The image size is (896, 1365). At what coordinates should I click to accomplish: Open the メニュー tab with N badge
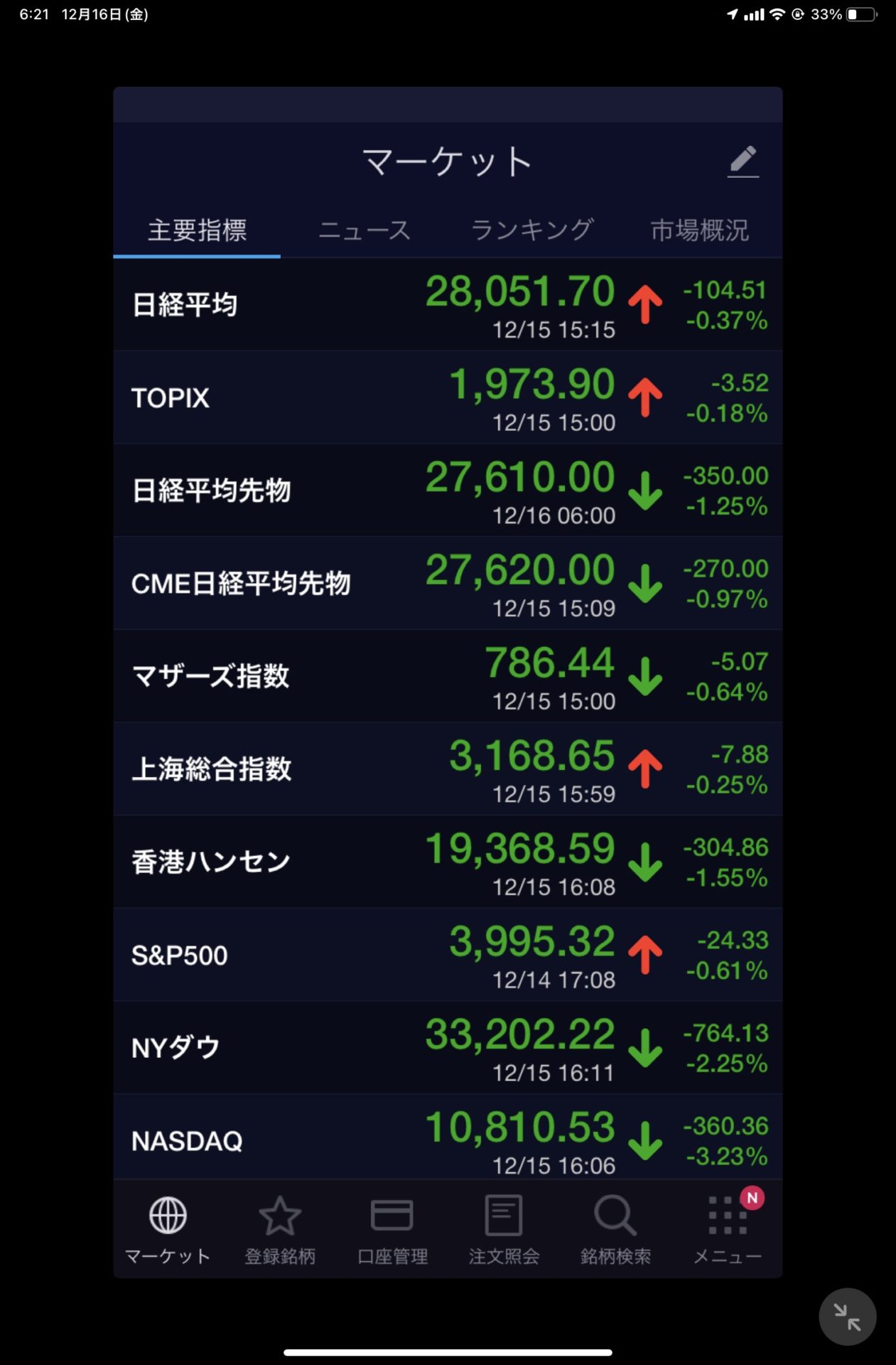pyautogui.click(x=727, y=1230)
